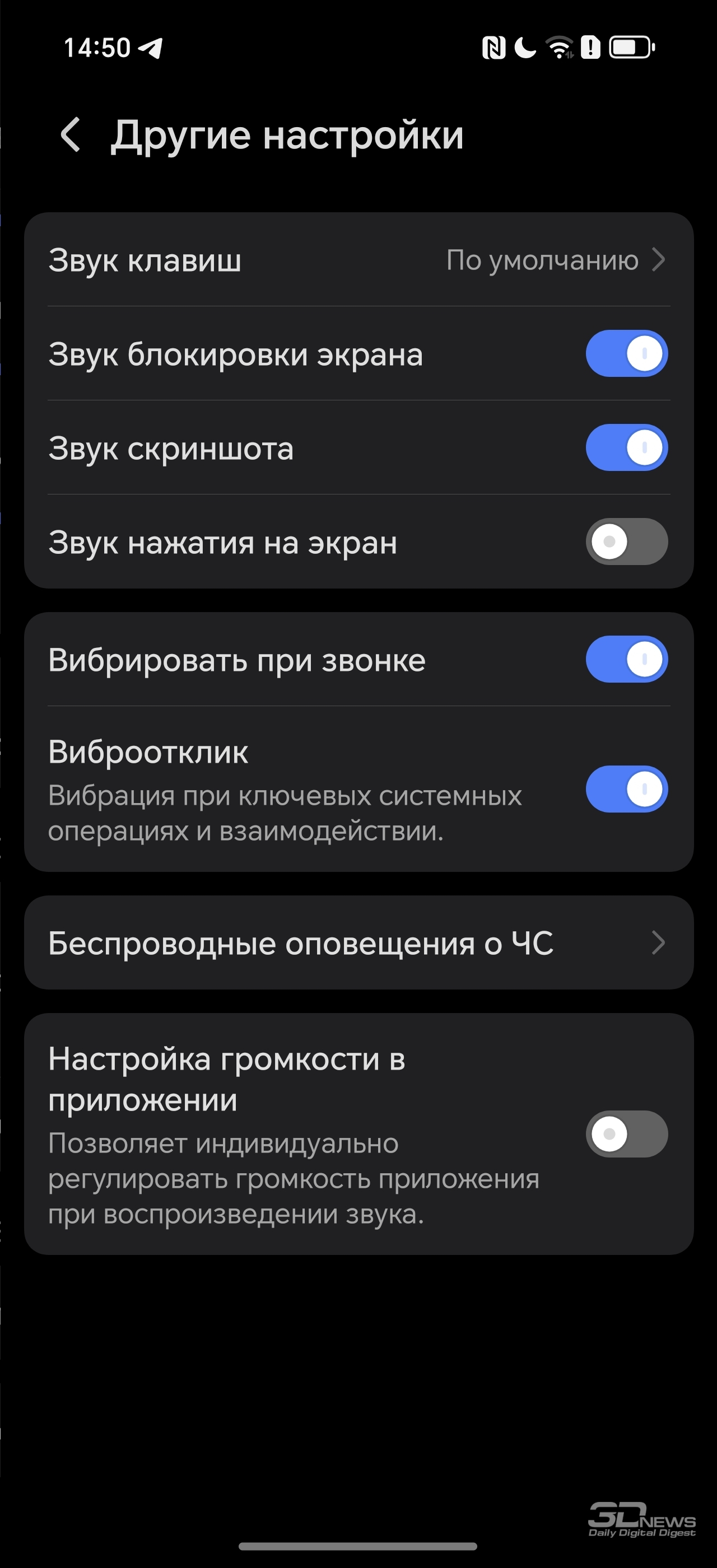Turn off Звук блокировки экрана
The image size is (717, 1568).
click(626, 354)
